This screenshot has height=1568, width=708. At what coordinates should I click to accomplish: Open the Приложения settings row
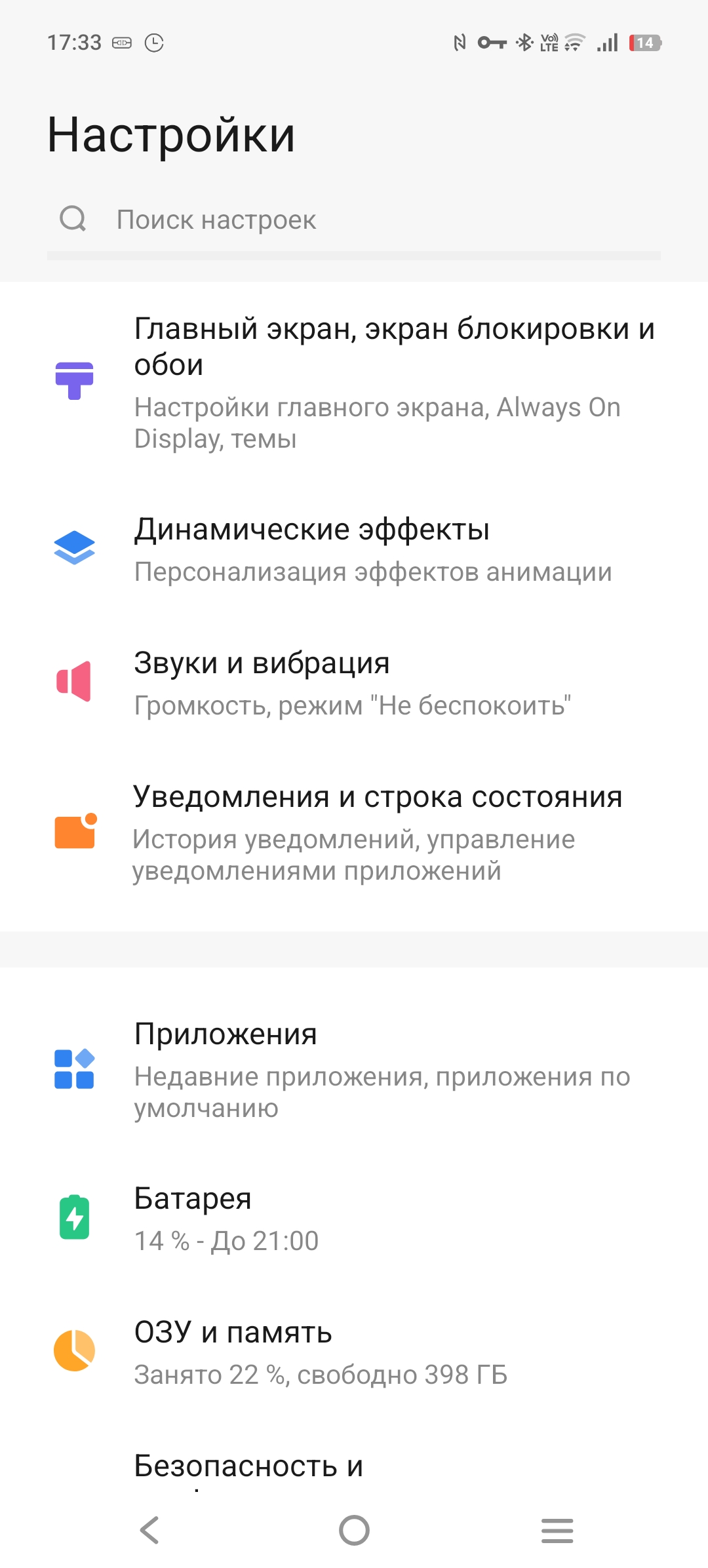click(x=354, y=1070)
